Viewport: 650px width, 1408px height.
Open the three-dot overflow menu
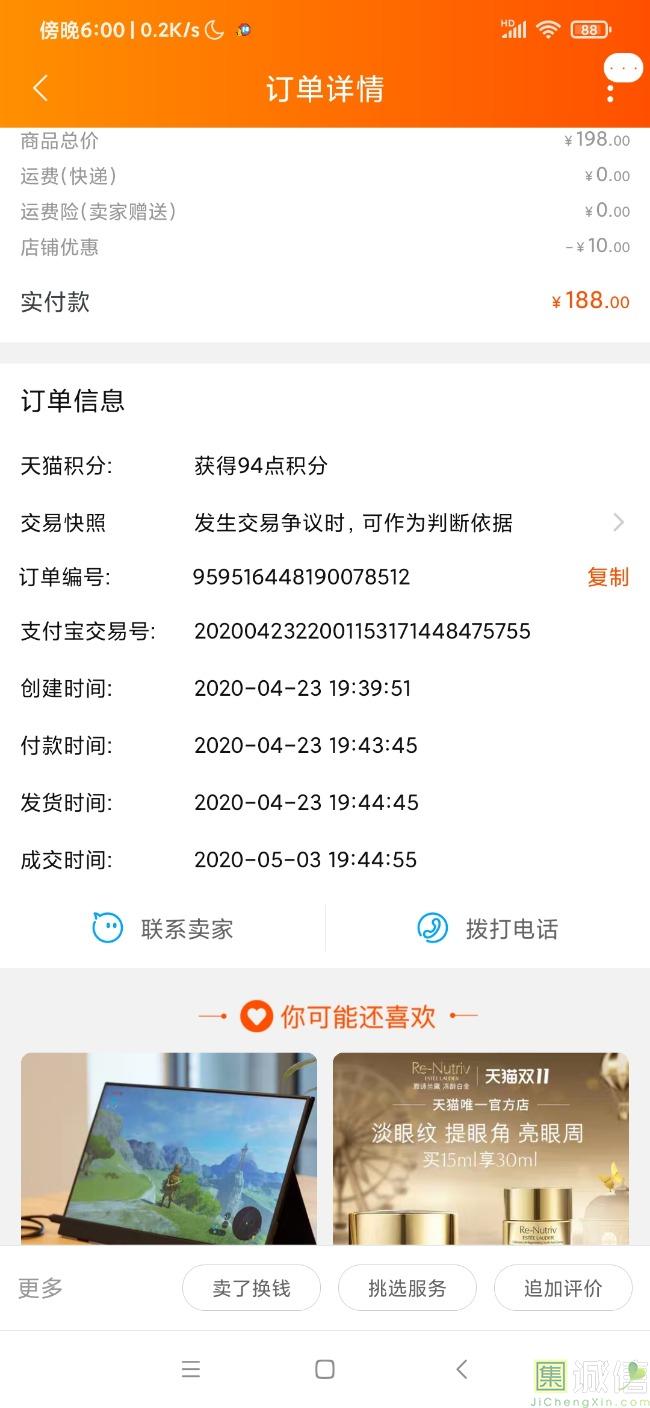click(611, 88)
